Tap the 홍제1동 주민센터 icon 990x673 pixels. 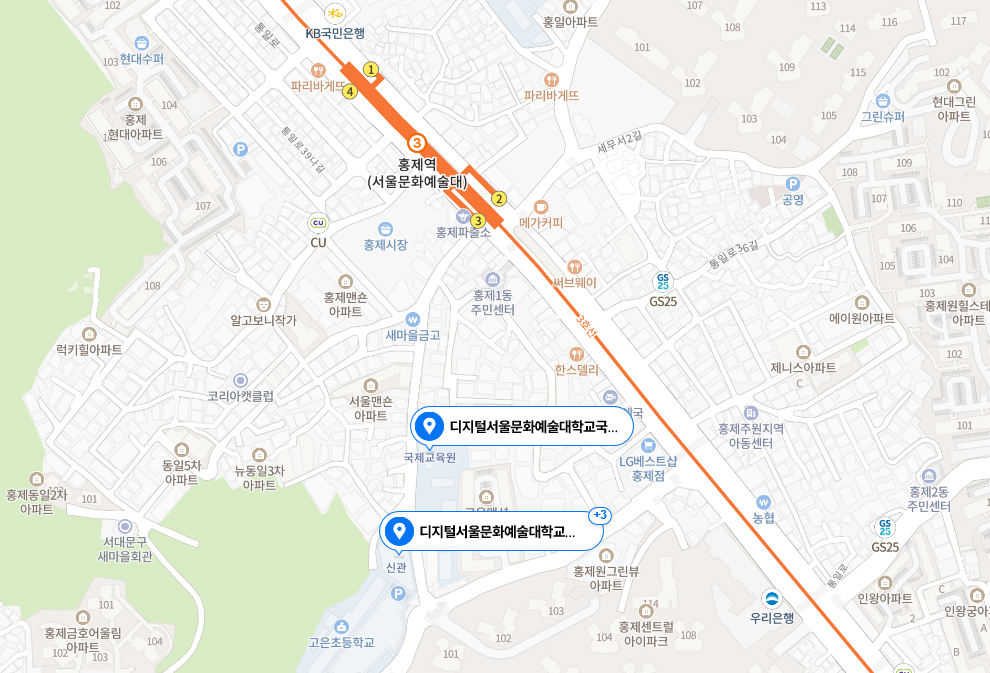(x=492, y=279)
